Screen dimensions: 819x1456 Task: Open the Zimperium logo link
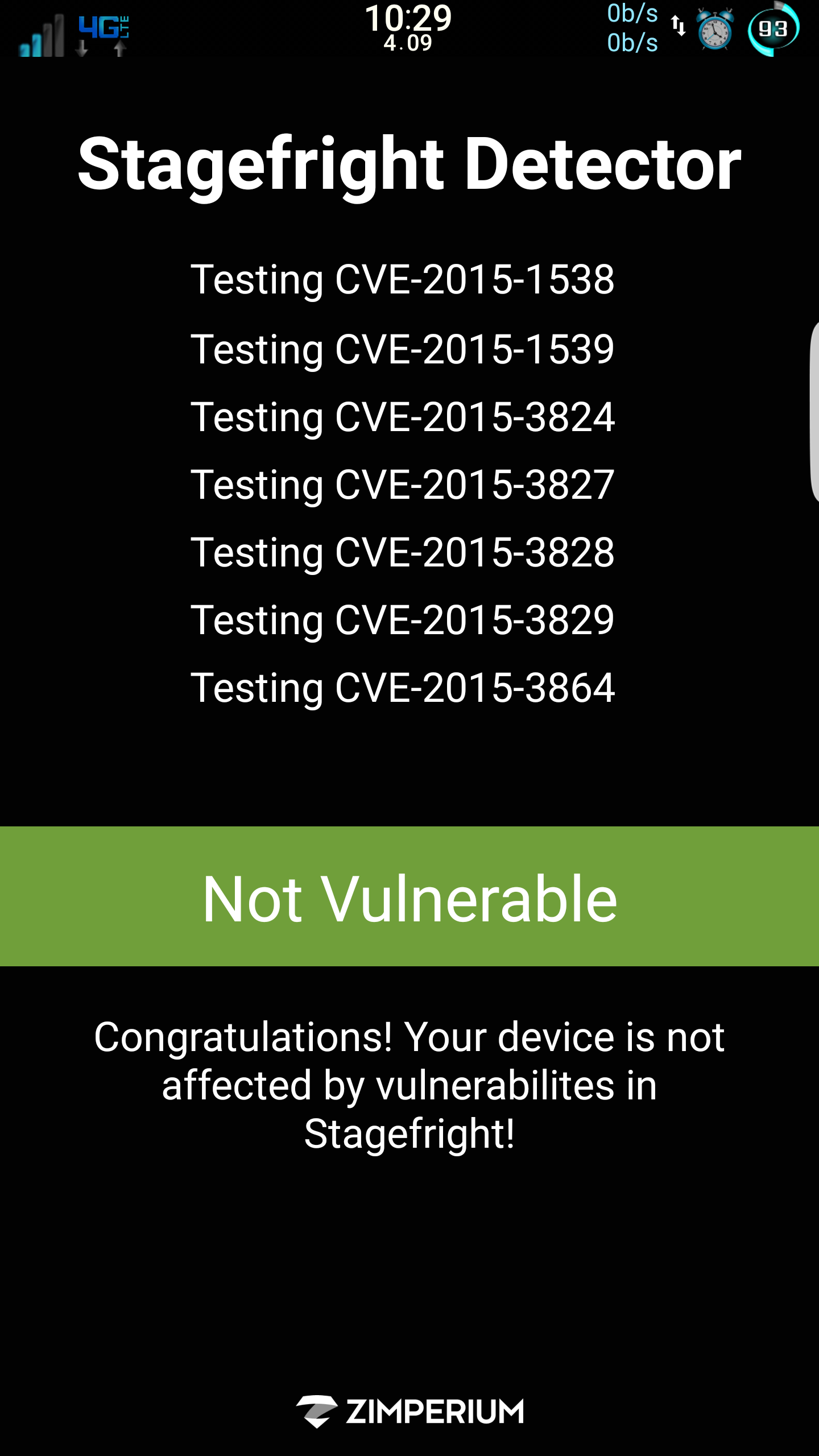pyautogui.click(x=409, y=1411)
